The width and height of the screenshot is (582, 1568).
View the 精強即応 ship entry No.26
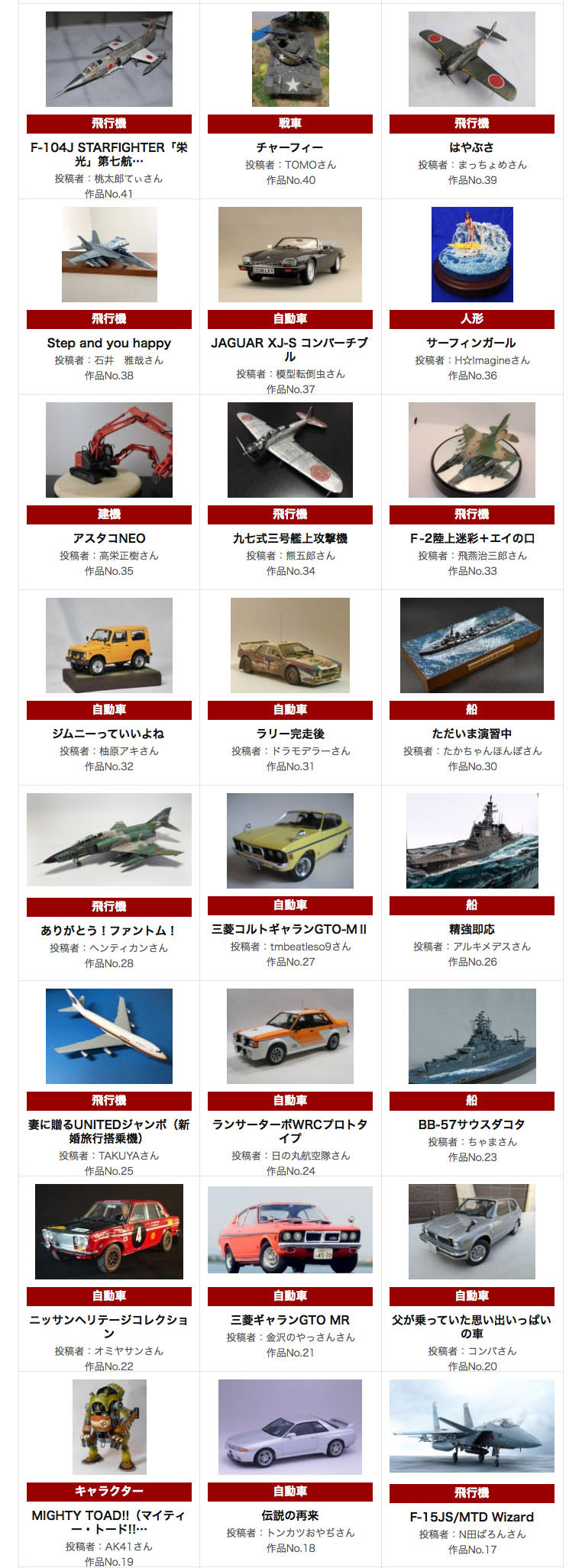click(x=471, y=929)
